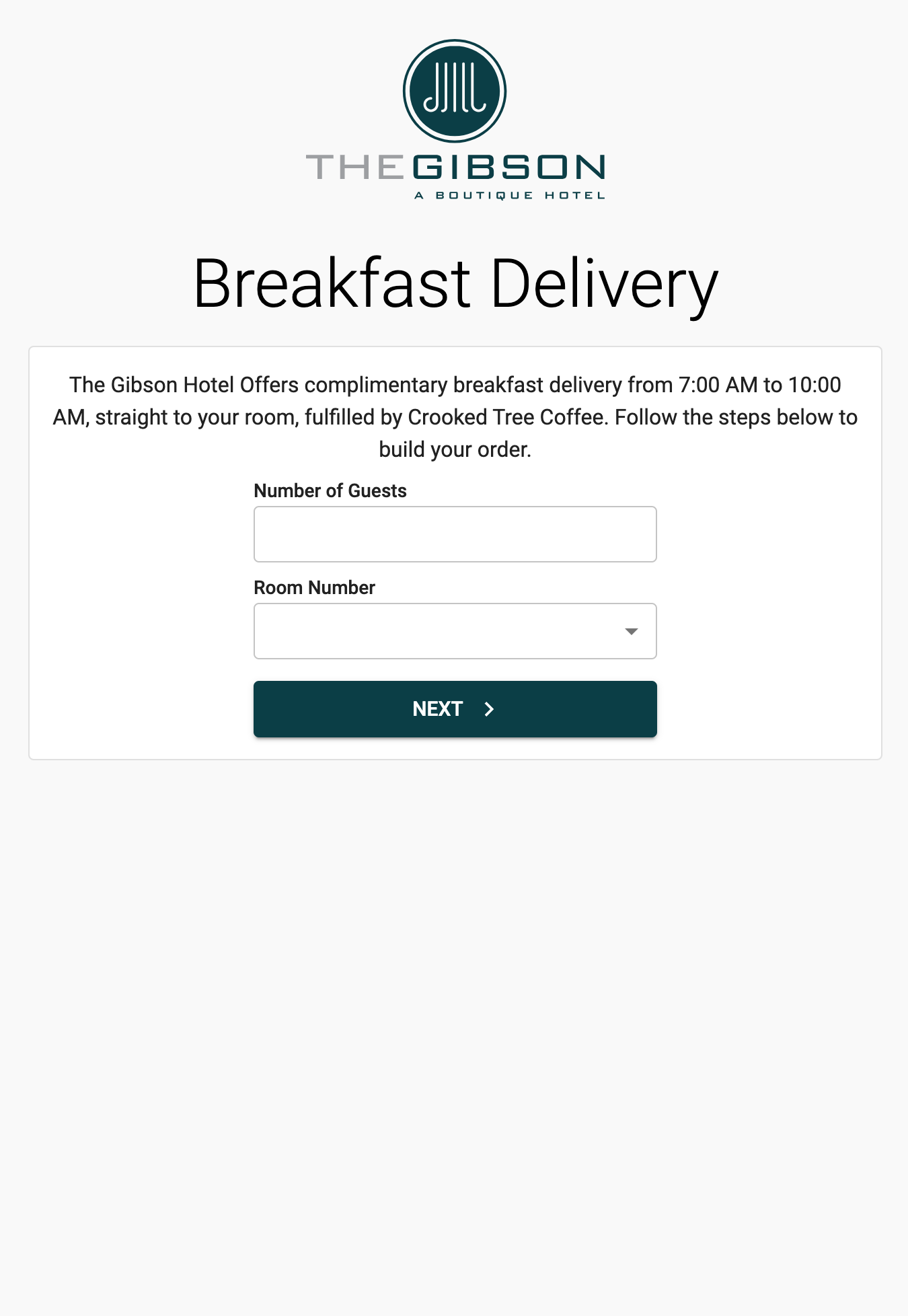Tap the NEXT button
Viewport: 908px width, 1316px height.
pyautogui.click(x=455, y=709)
